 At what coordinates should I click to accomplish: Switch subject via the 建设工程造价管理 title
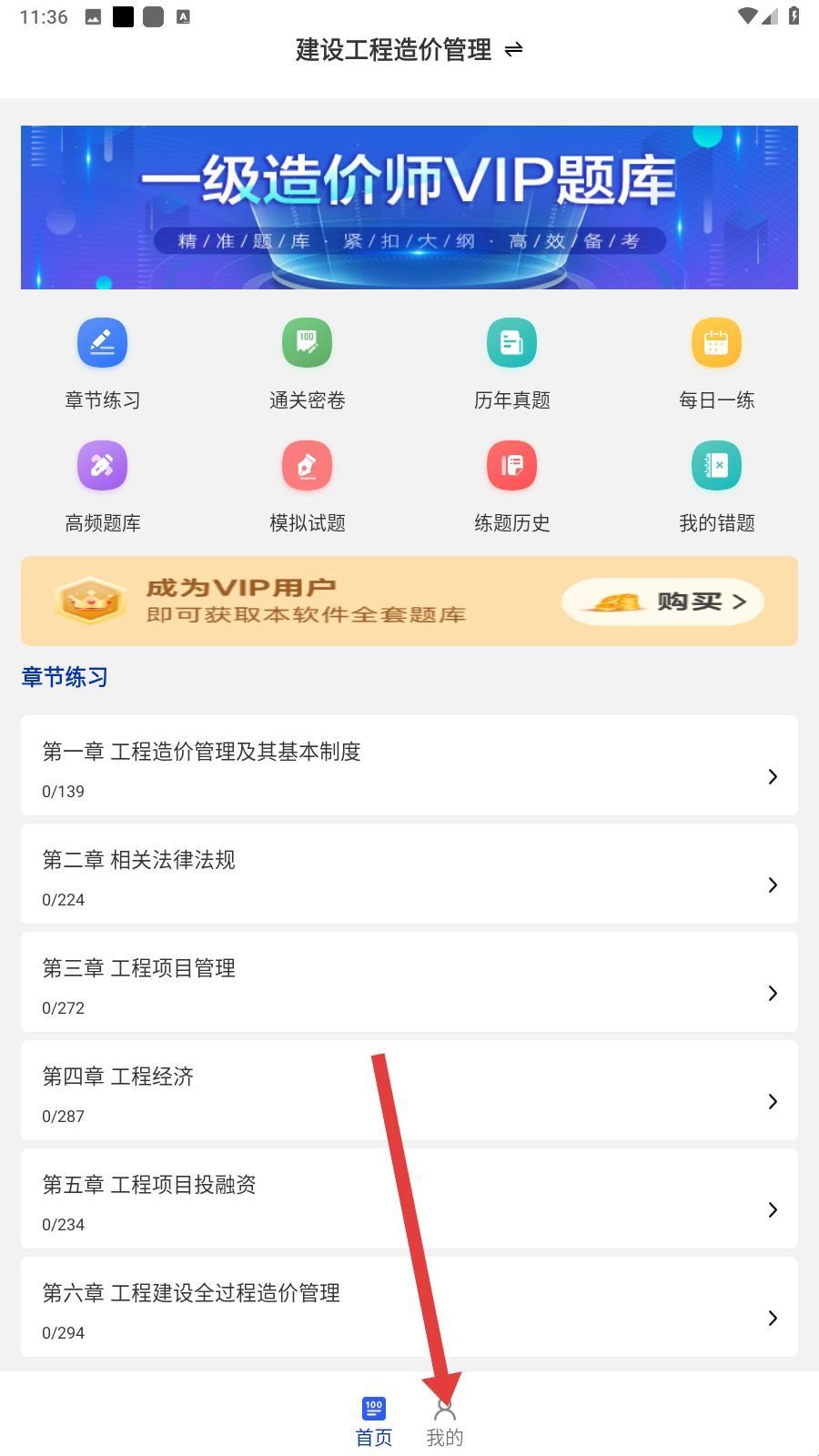click(409, 50)
